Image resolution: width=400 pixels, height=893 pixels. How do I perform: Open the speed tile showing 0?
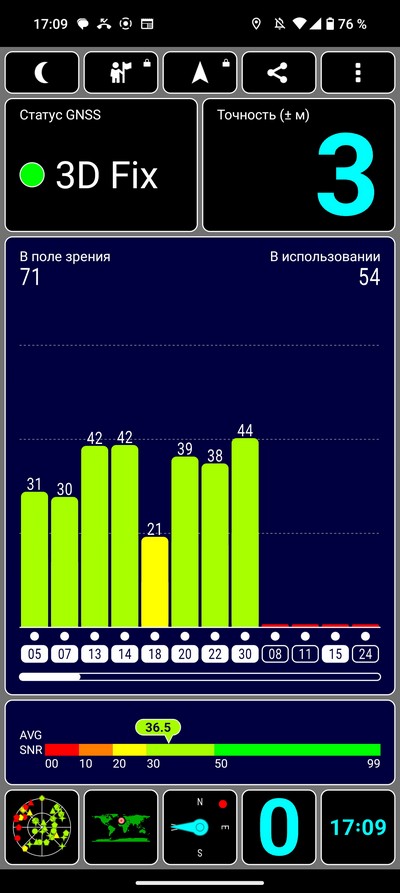pyautogui.click(x=279, y=826)
